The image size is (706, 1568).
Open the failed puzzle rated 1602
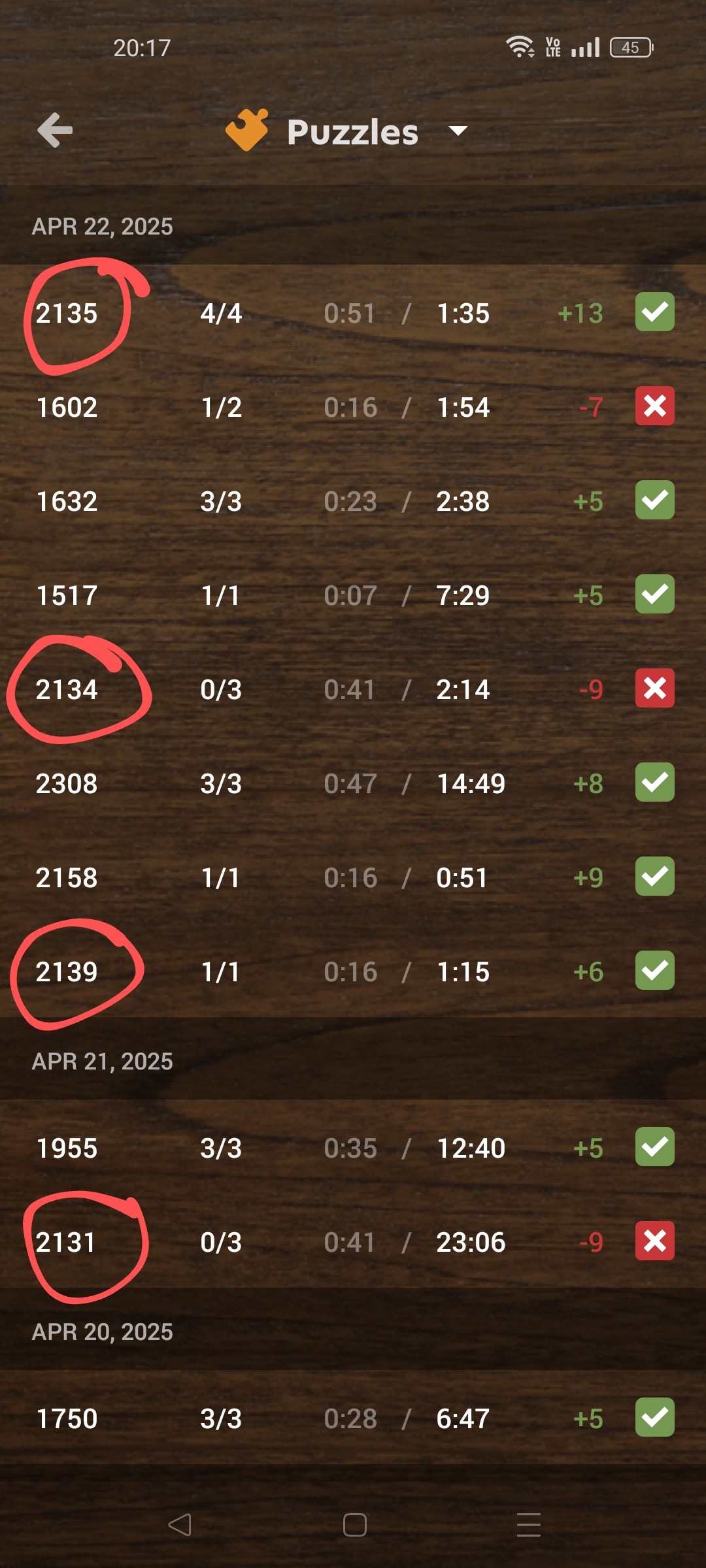[x=353, y=407]
